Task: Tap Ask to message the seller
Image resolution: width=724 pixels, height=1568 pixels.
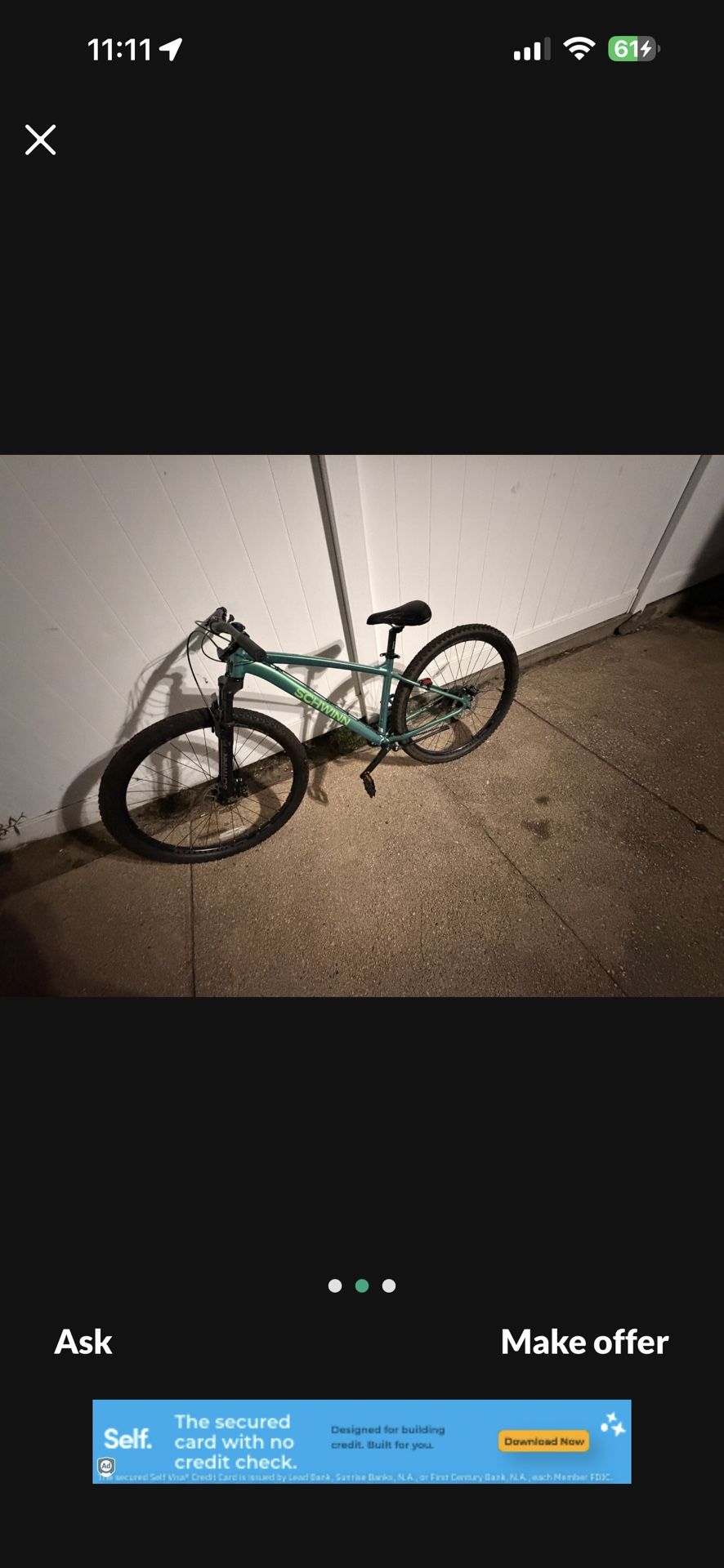Action: click(x=83, y=1342)
